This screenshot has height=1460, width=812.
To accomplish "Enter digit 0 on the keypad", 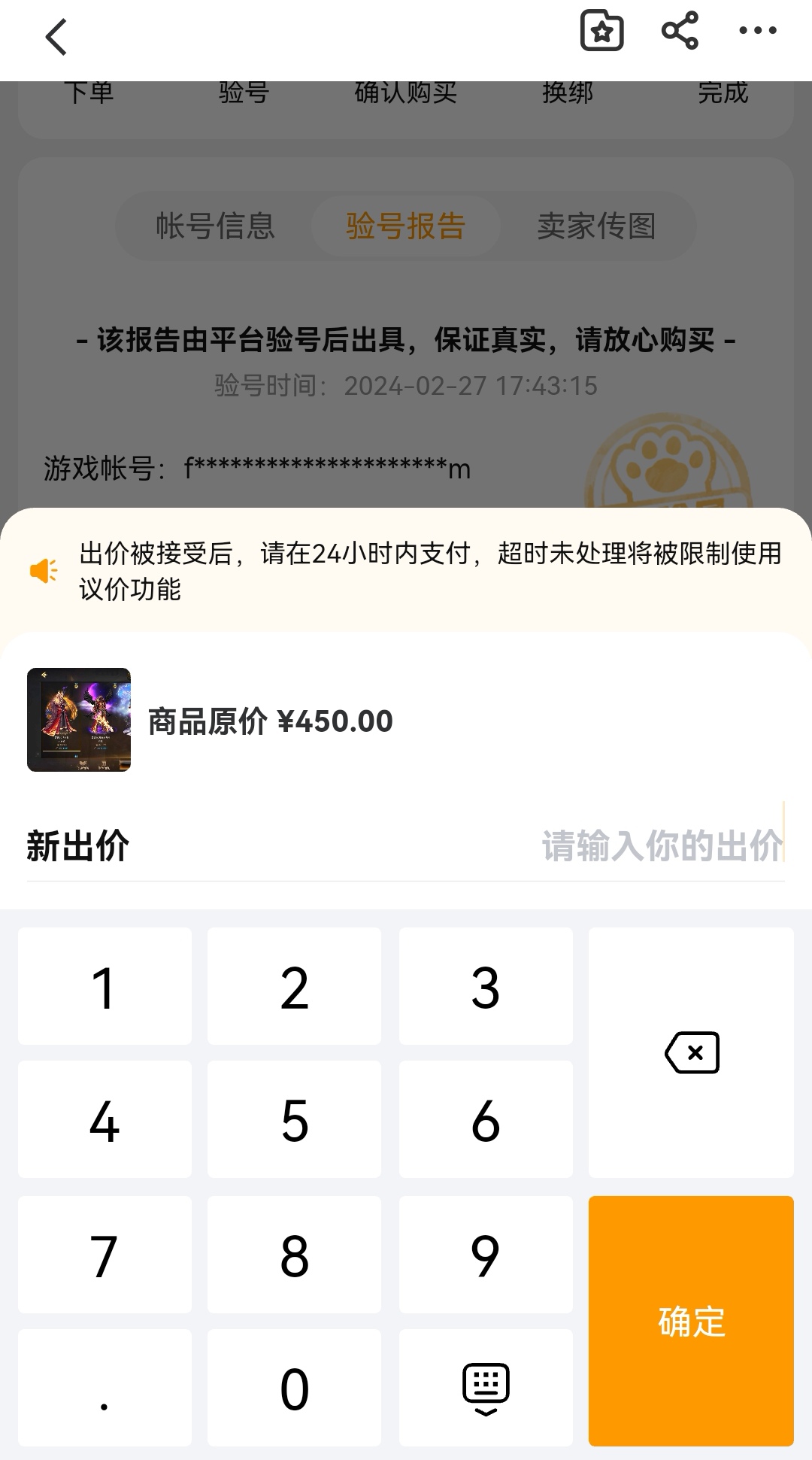I will pyautogui.click(x=294, y=1388).
